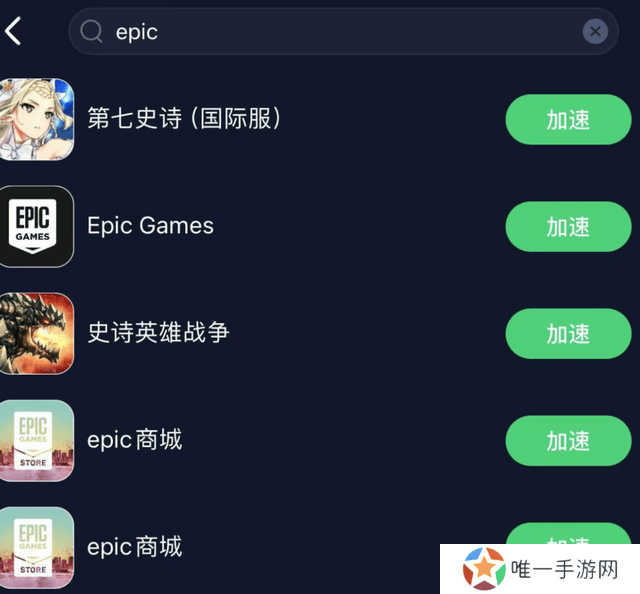Clear the search text

[595, 32]
